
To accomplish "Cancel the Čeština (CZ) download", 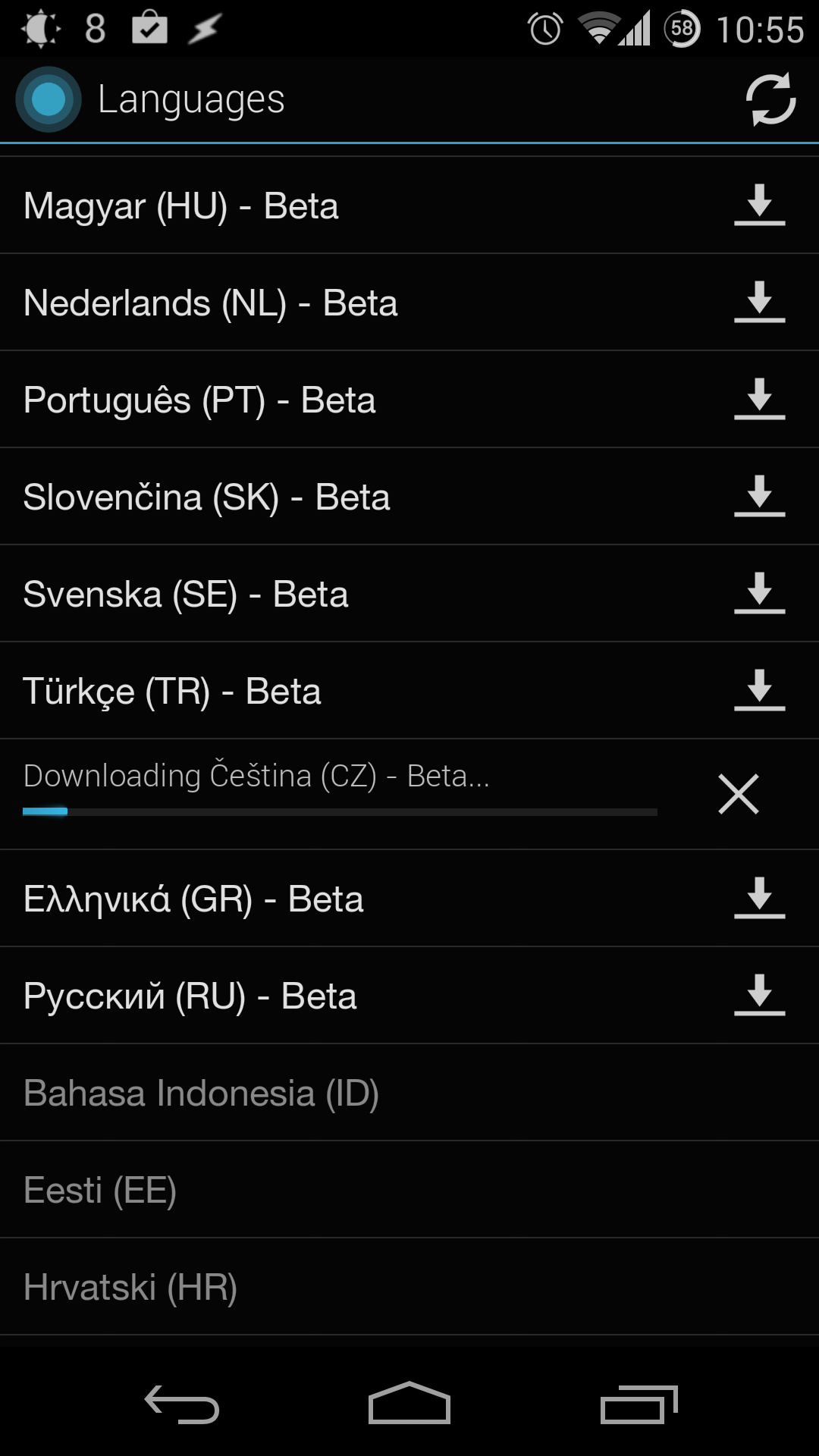I will click(739, 794).
